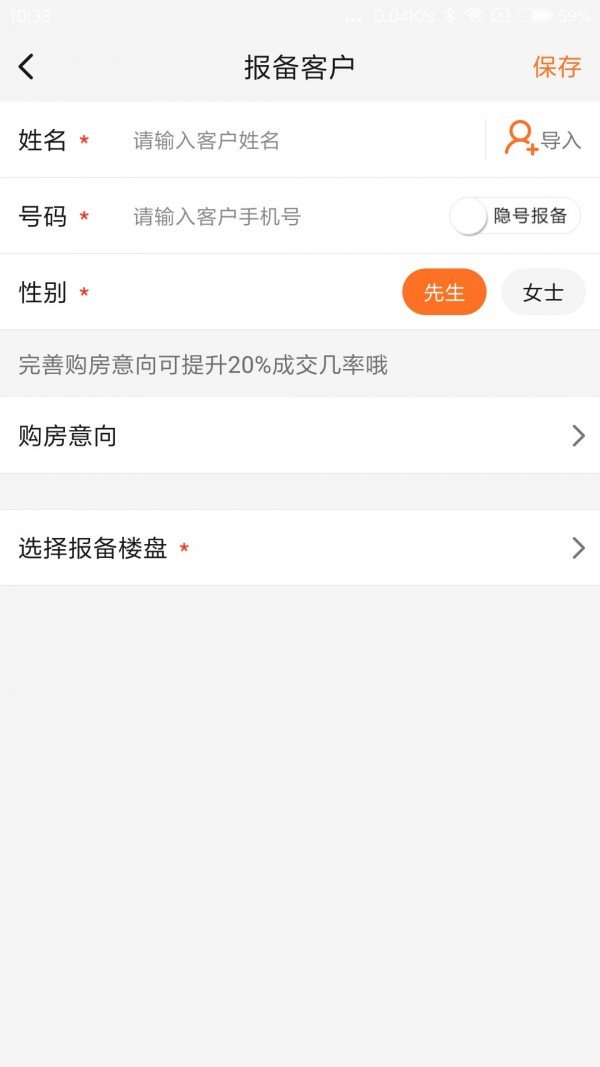Tap 保存 to save the customer
Screen dimensions: 600x1067
click(x=556, y=67)
